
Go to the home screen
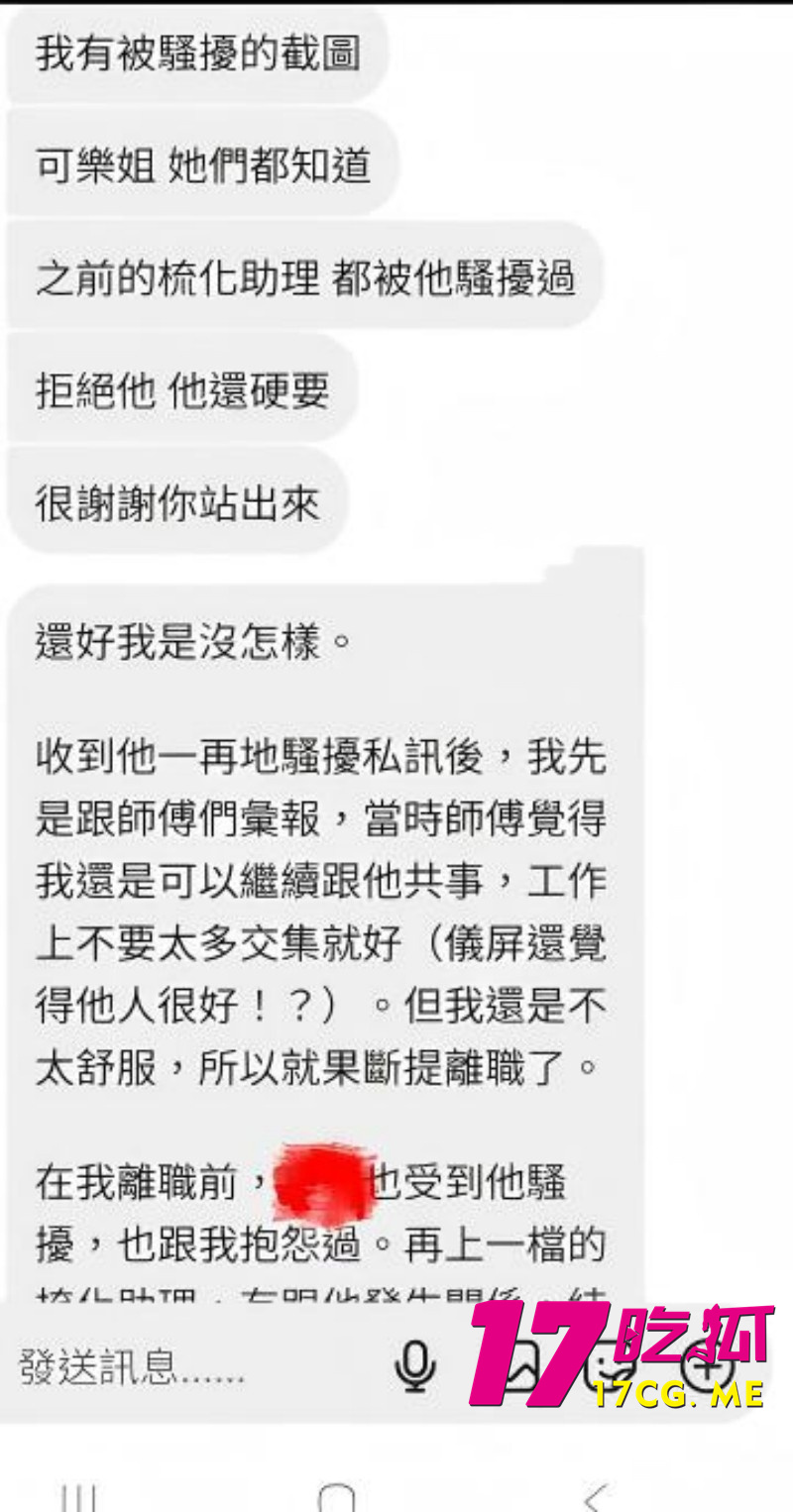point(336,1496)
